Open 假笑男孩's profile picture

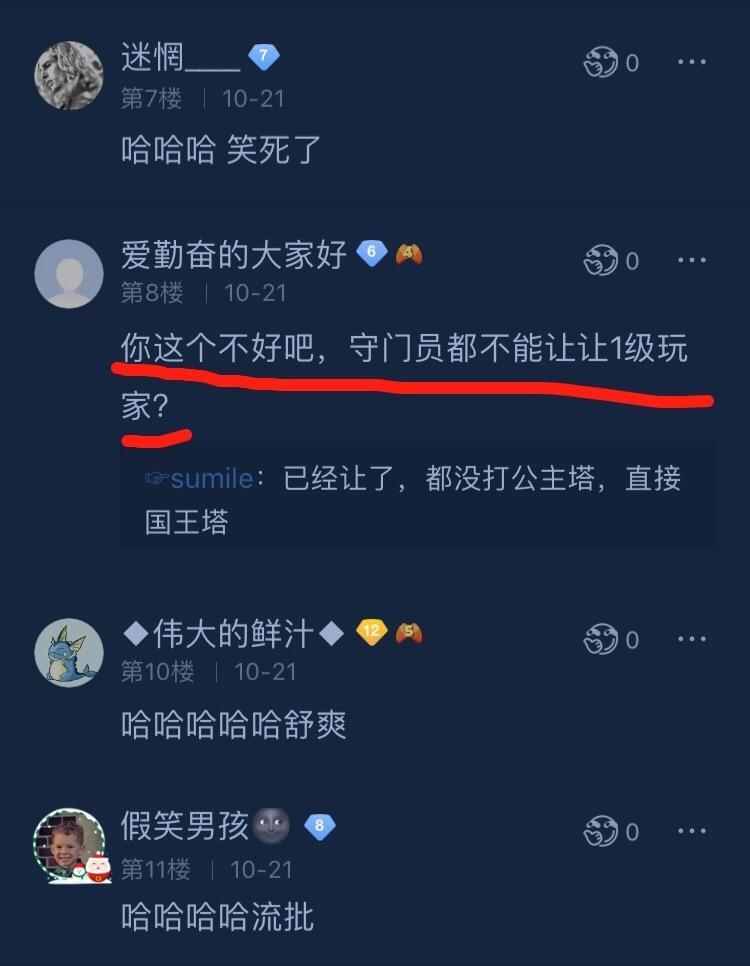click(69, 845)
